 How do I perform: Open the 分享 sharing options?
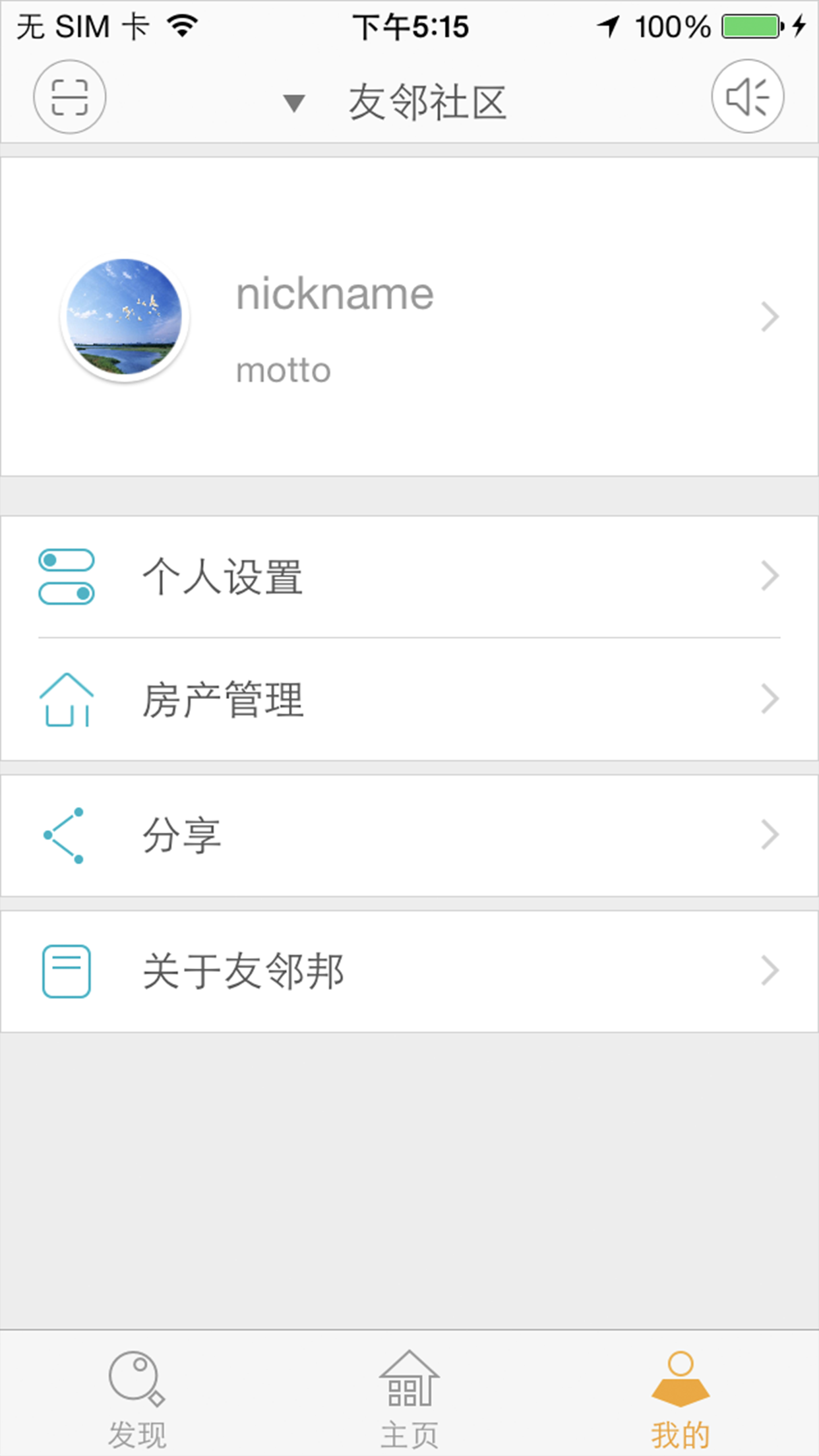409,835
